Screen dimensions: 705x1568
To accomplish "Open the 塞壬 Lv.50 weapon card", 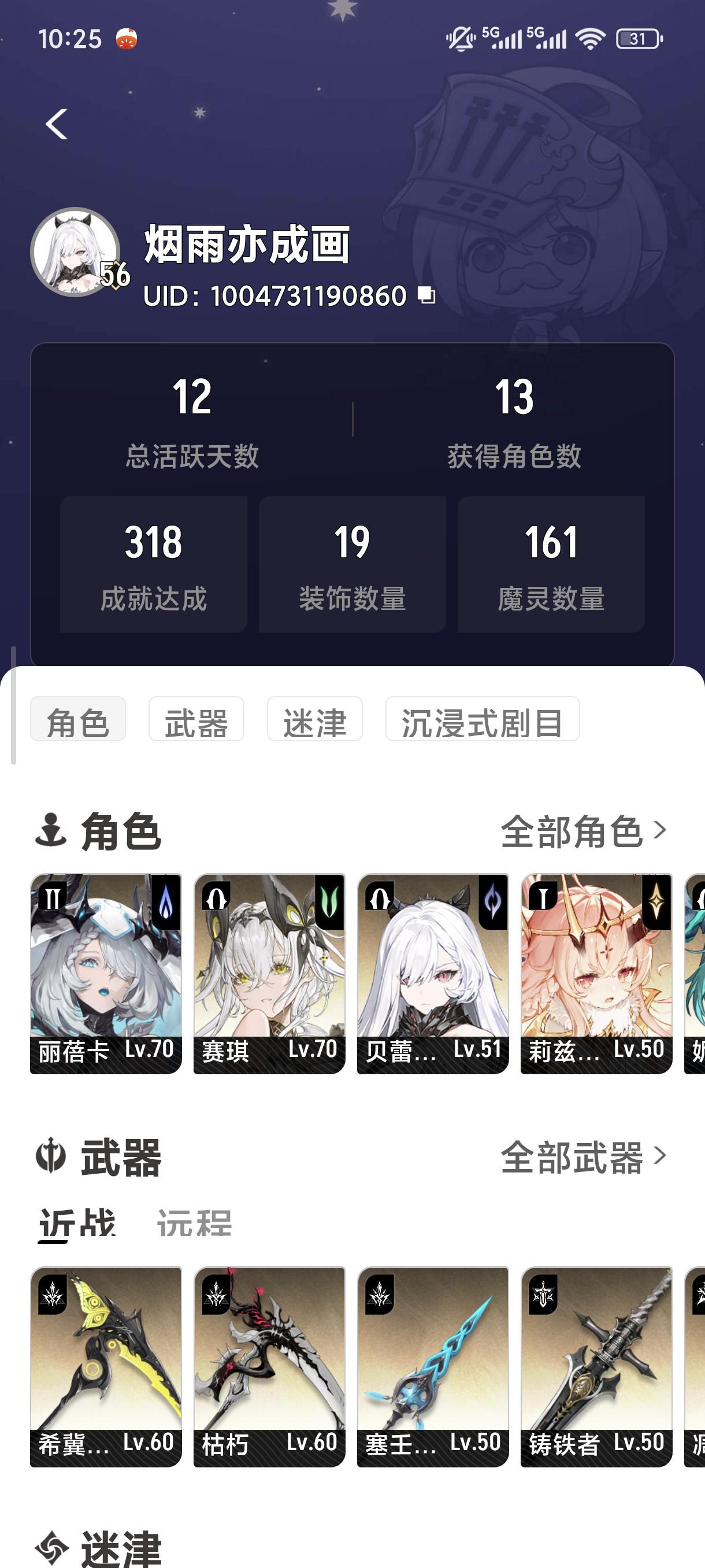I will [x=432, y=1366].
